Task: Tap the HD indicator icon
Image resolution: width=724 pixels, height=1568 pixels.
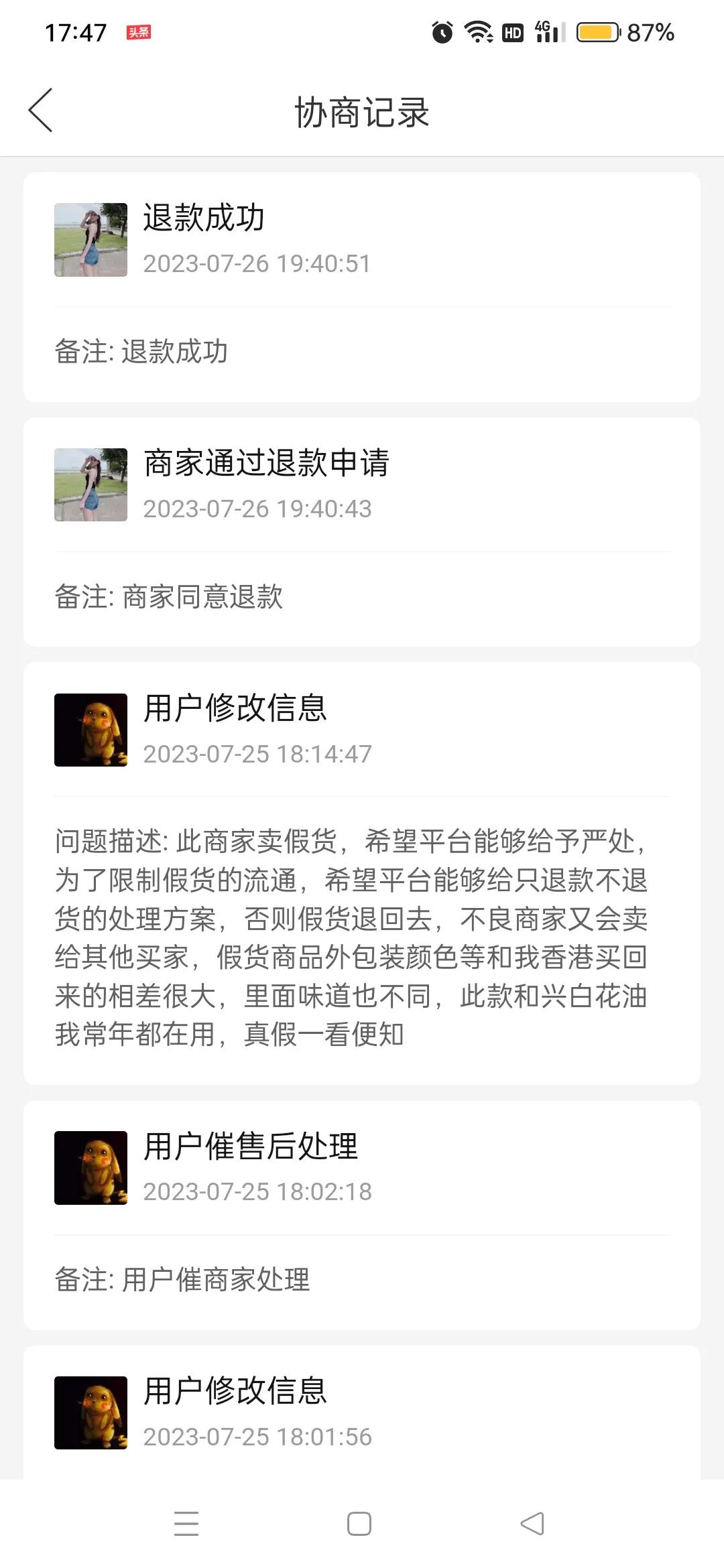Action: pyautogui.click(x=511, y=32)
